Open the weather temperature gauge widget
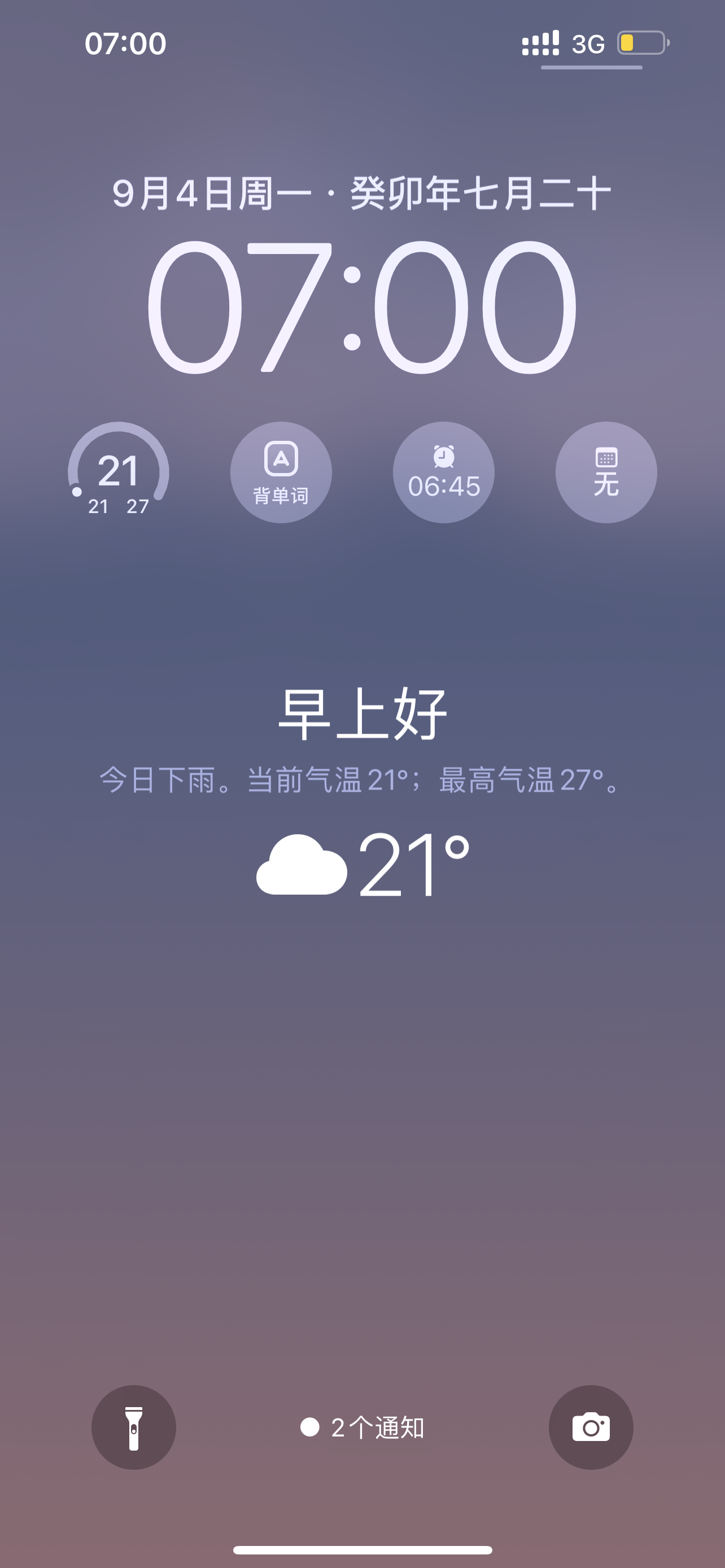The height and width of the screenshot is (1568, 725). click(x=118, y=472)
